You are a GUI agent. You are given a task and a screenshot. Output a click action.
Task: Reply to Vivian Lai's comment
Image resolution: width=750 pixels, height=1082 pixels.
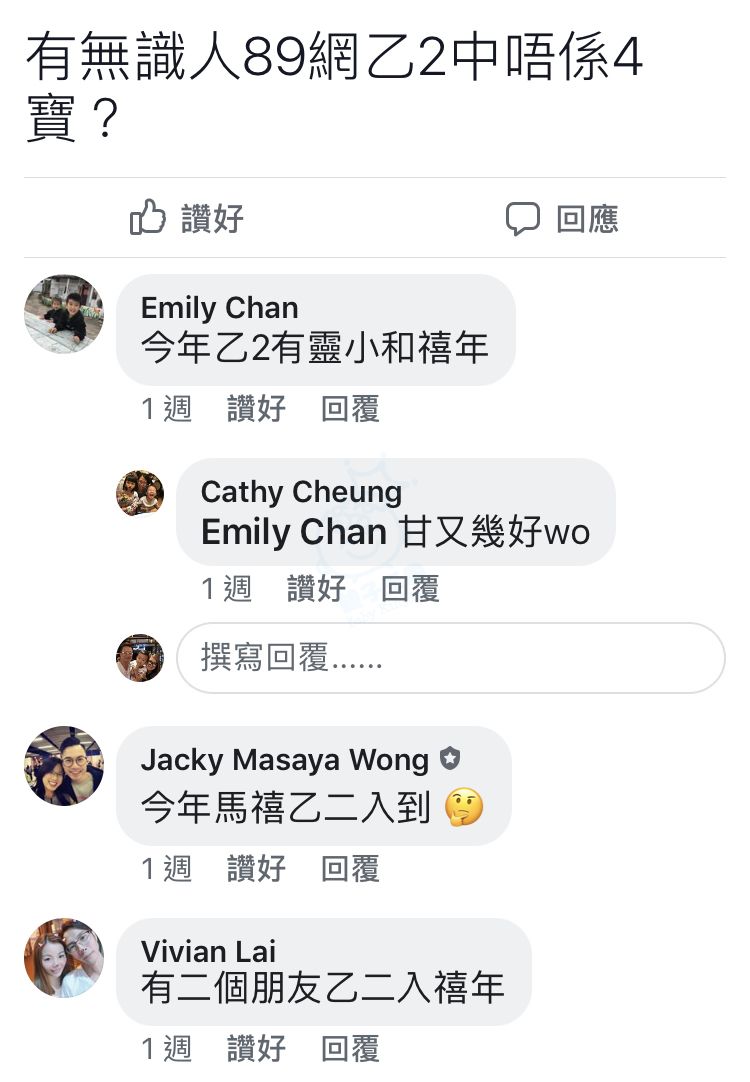[350, 1049]
